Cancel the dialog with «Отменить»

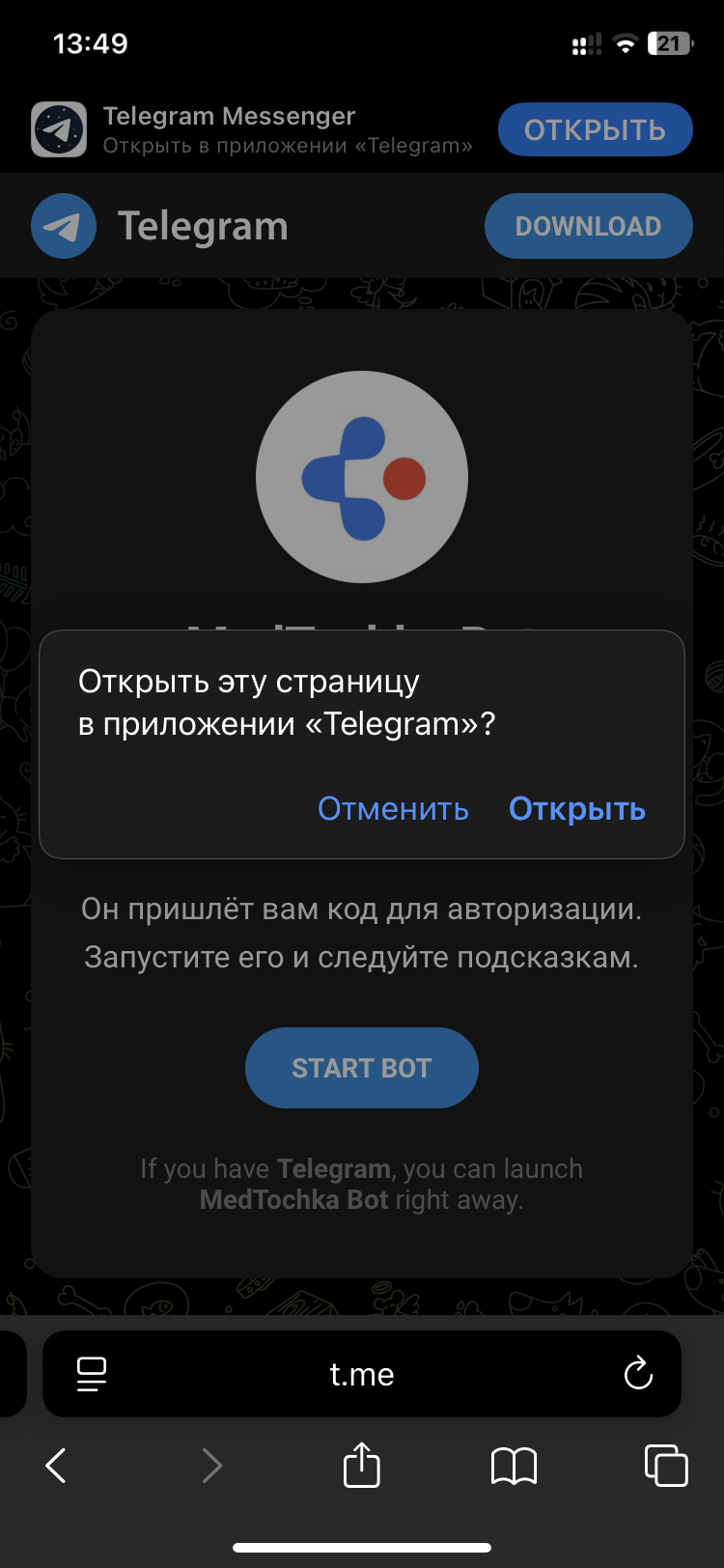point(393,808)
